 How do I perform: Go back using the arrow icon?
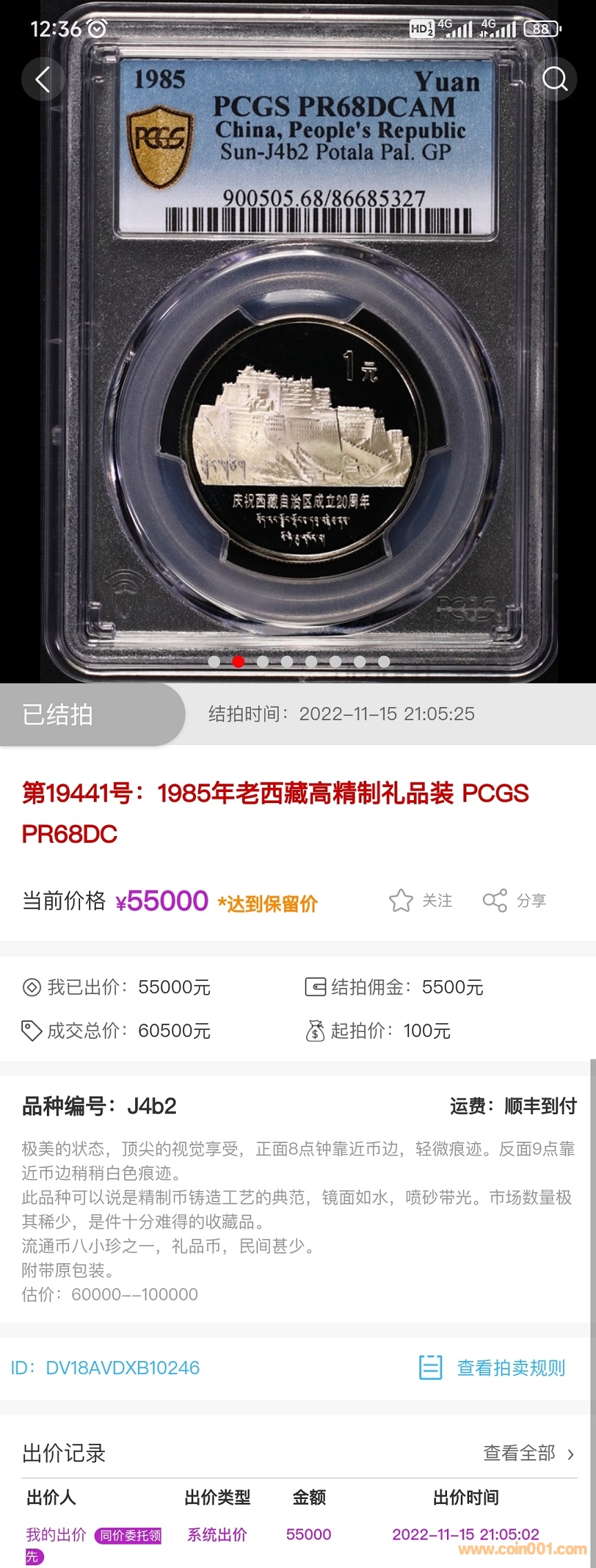[43, 79]
